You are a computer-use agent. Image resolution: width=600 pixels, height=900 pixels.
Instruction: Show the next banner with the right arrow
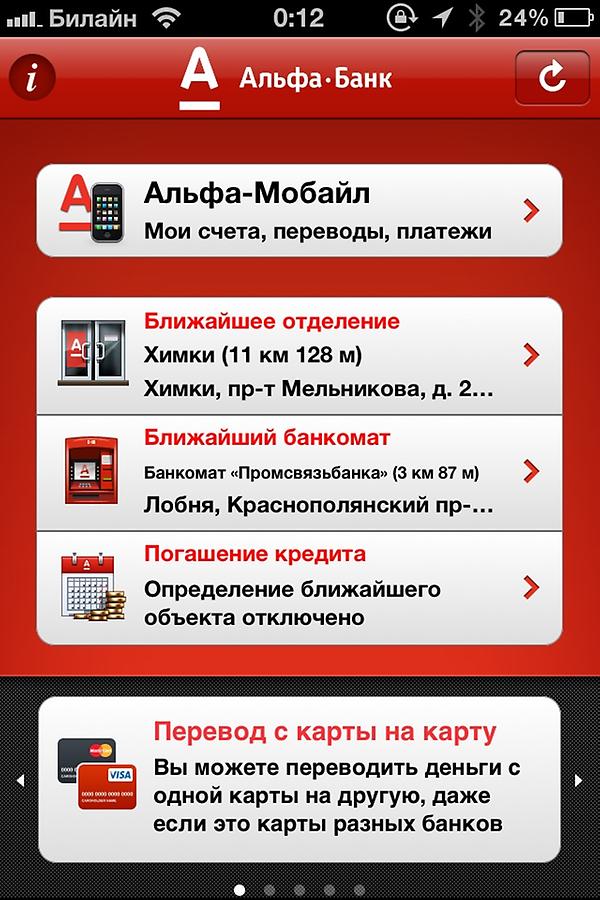[x=578, y=779]
